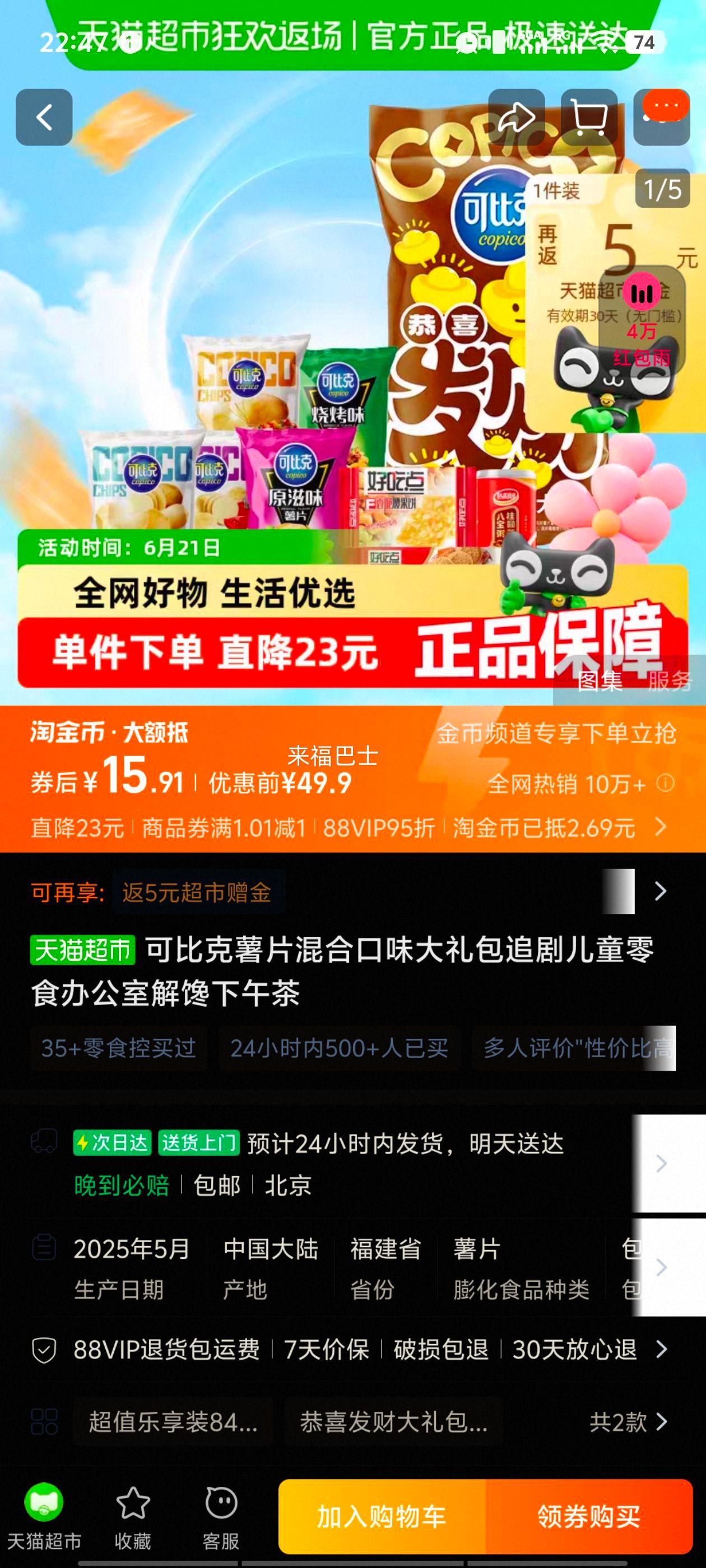706x1568 pixels.
Task: Open the 返5元超市赠金 offer
Action: 197,893
